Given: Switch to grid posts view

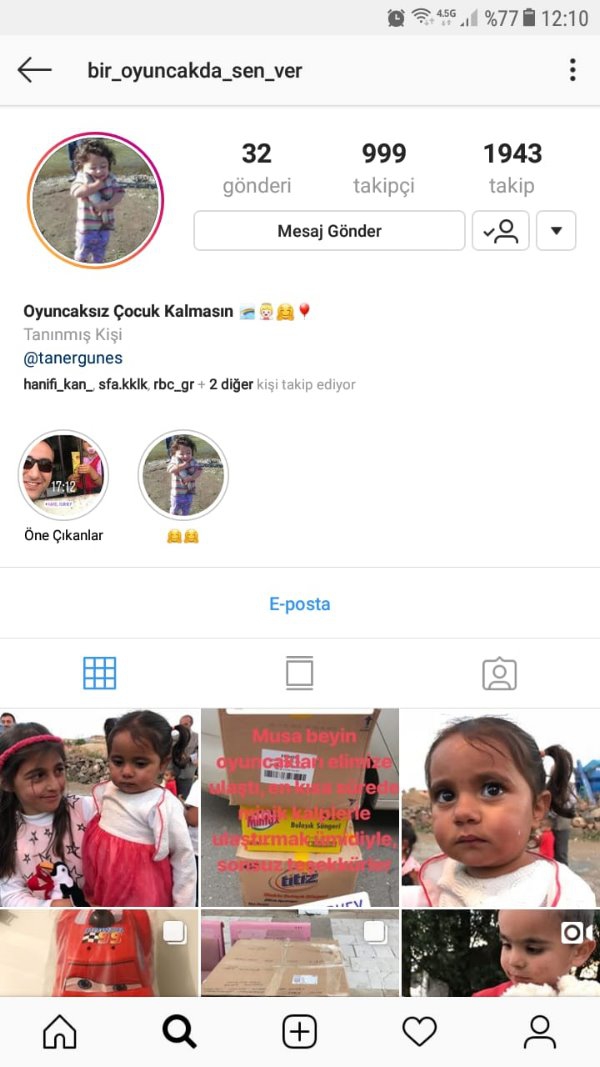Looking at the screenshot, I should pos(100,673).
